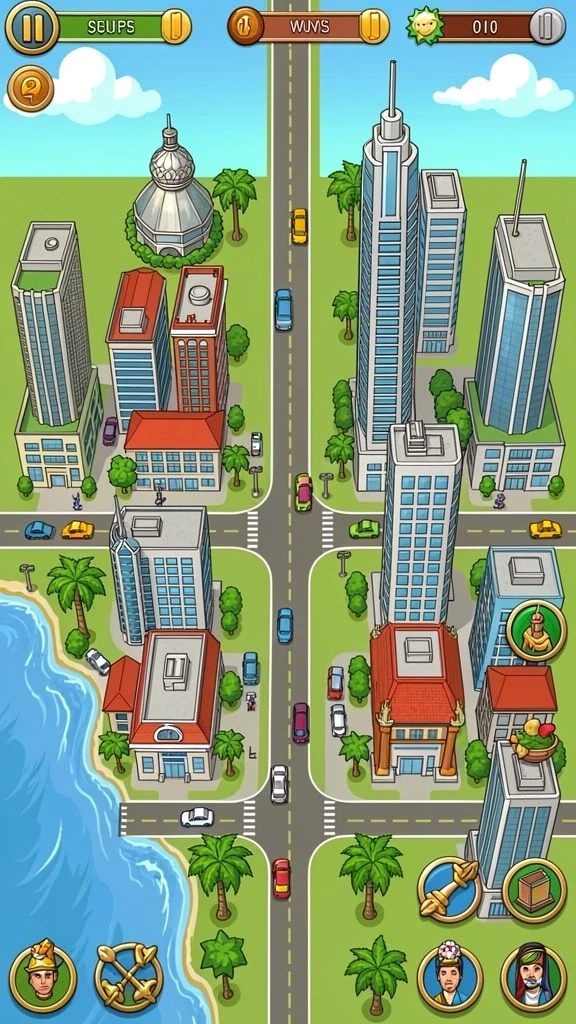Viewport: 576px width, 1024px height.
Task: Tap the gold coin on the SEUPS bar
Action: click(x=176, y=27)
